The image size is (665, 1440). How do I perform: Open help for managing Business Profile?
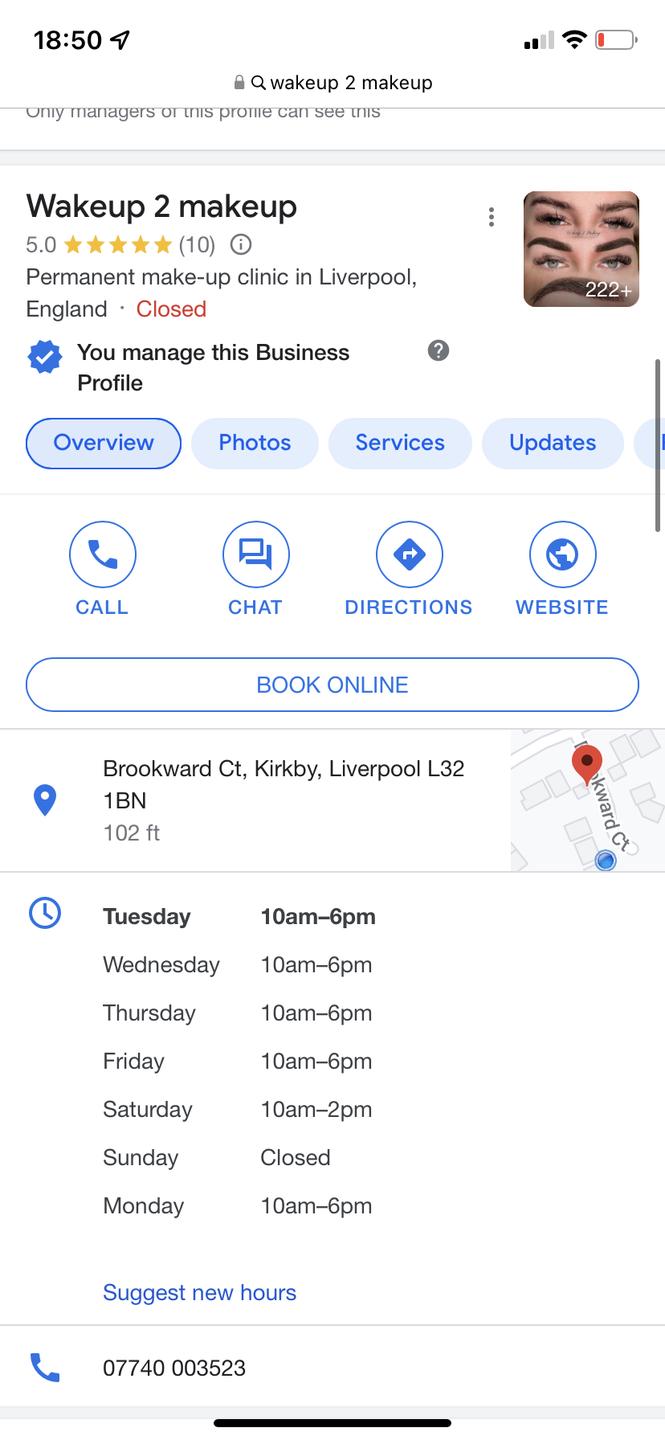tap(438, 350)
